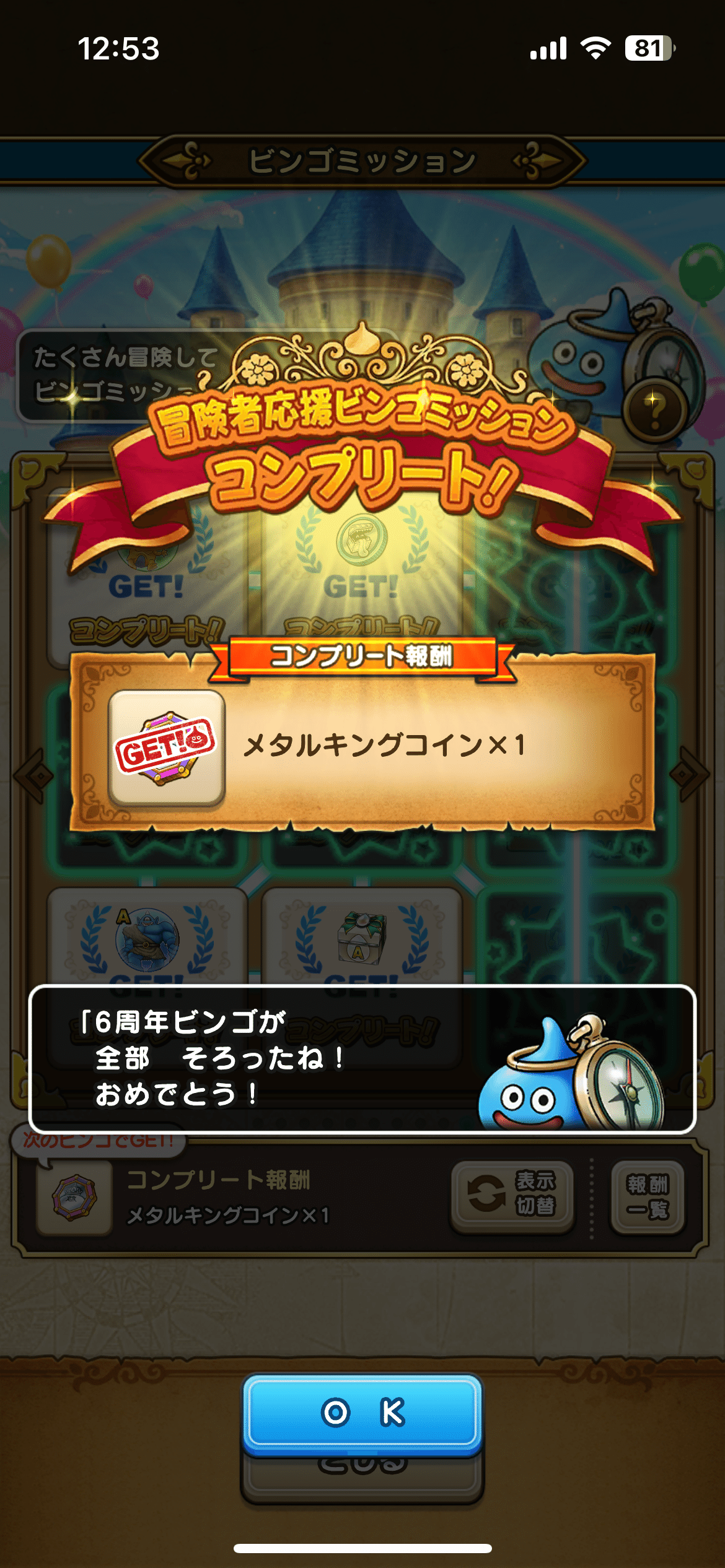
Task: Toggle the reward display with 表示切替
Action: click(x=513, y=1195)
